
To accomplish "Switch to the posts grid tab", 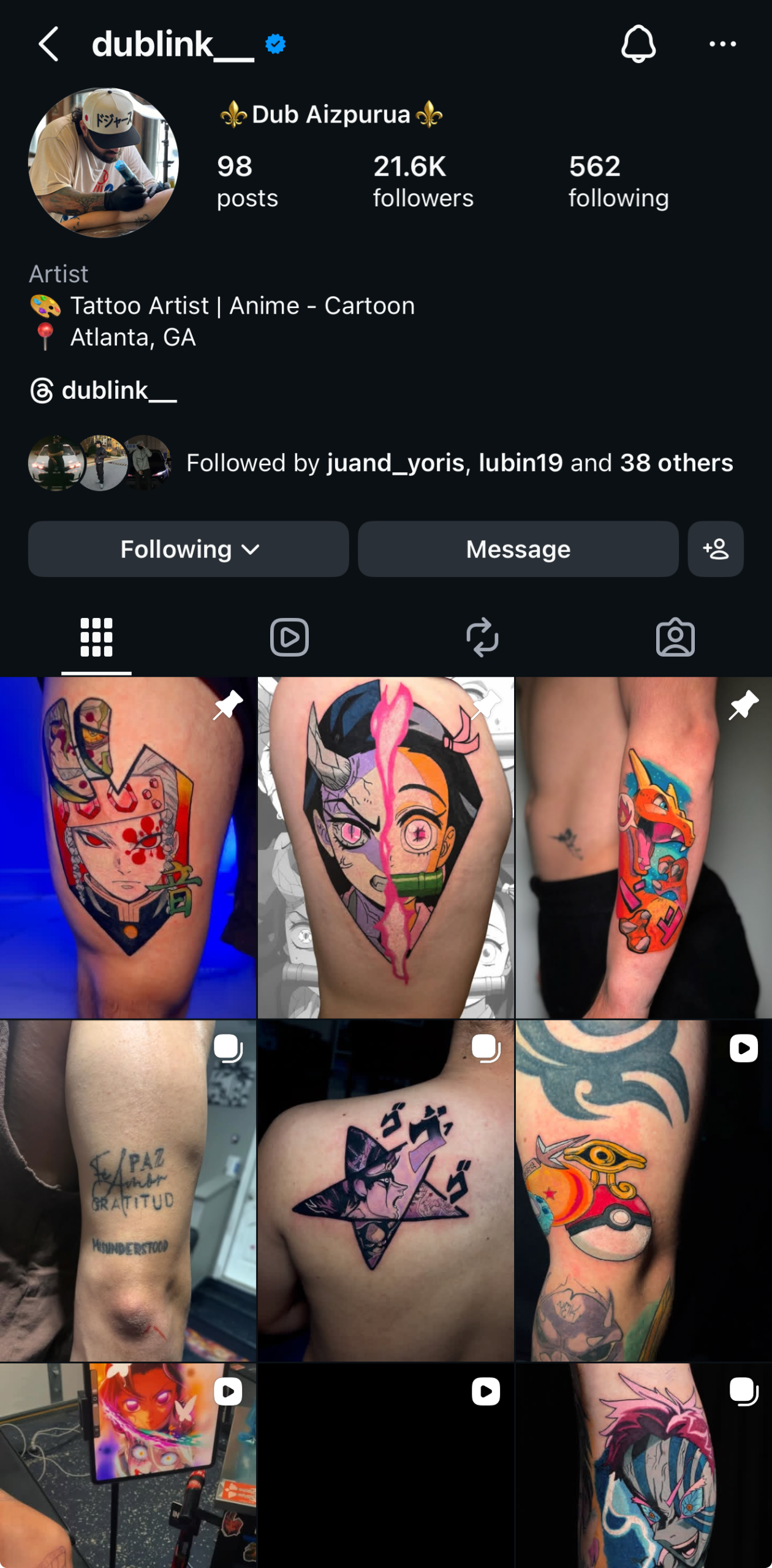I will [x=96, y=638].
